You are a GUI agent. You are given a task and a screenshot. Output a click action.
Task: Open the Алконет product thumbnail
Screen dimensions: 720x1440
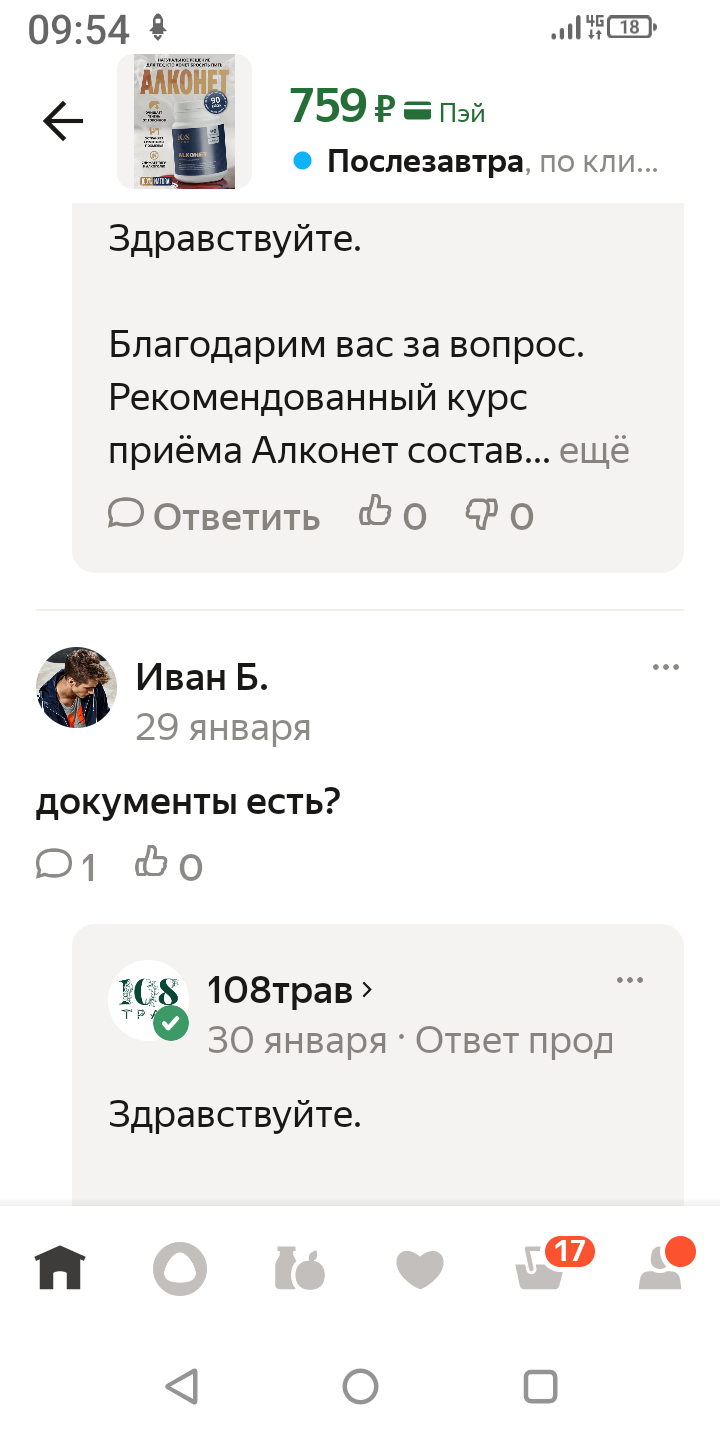(x=184, y=121)
